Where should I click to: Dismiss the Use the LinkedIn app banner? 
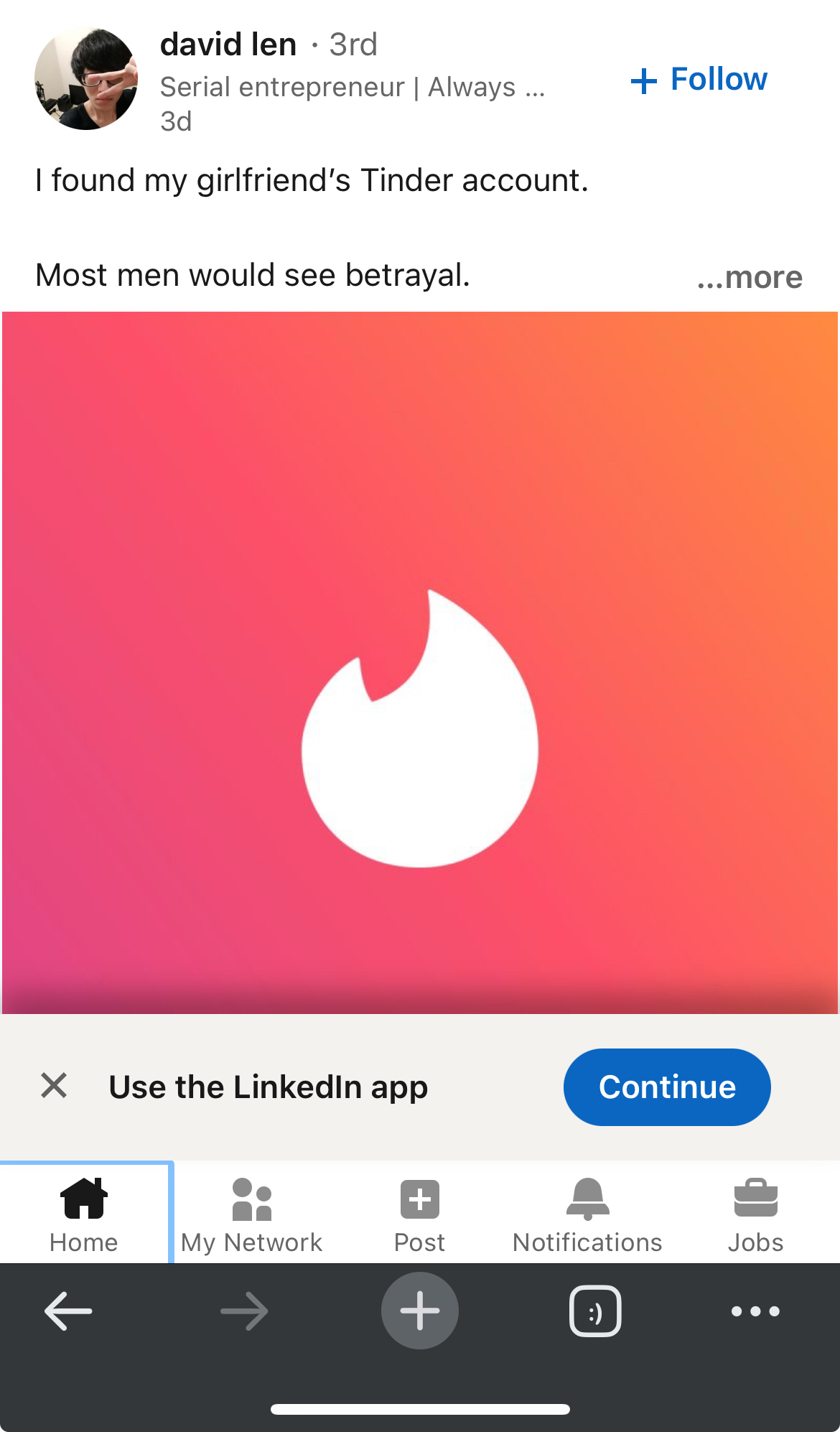(x=54, y=1086)
